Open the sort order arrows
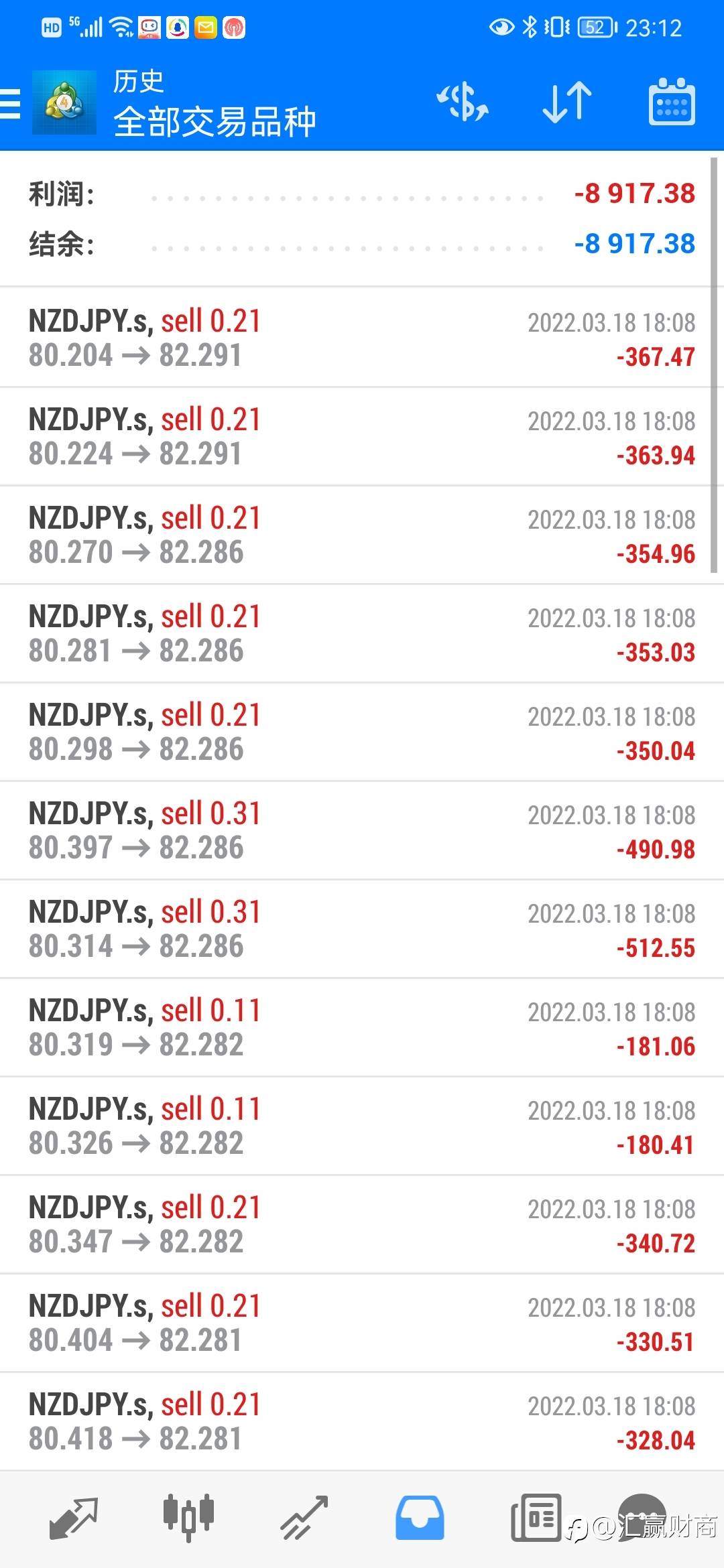The width and height of the screenshot is (724, 1568). (566, 103)
